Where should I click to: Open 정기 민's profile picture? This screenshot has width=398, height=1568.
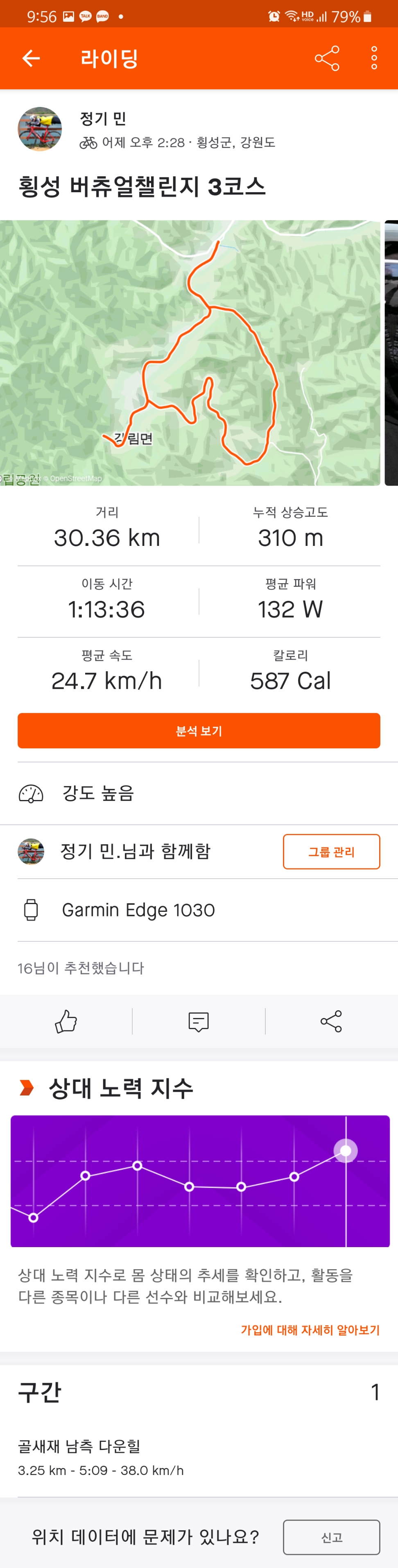point(40,129)
